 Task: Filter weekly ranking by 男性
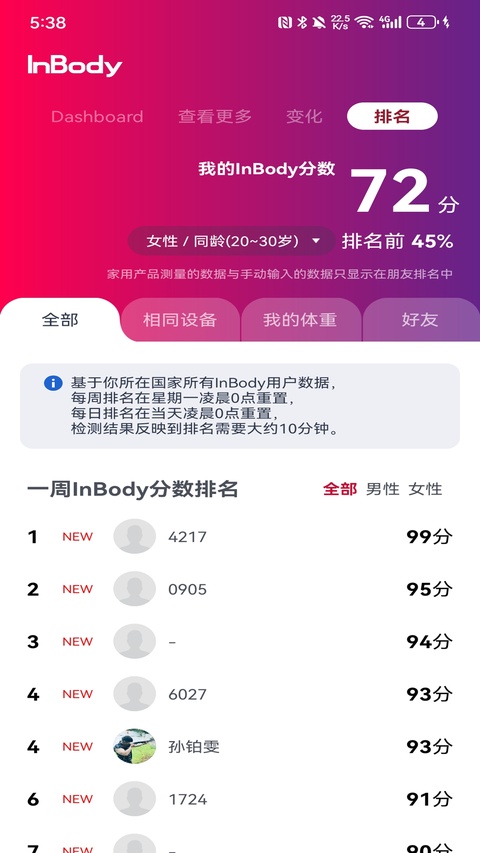click(x=383, y=489)
